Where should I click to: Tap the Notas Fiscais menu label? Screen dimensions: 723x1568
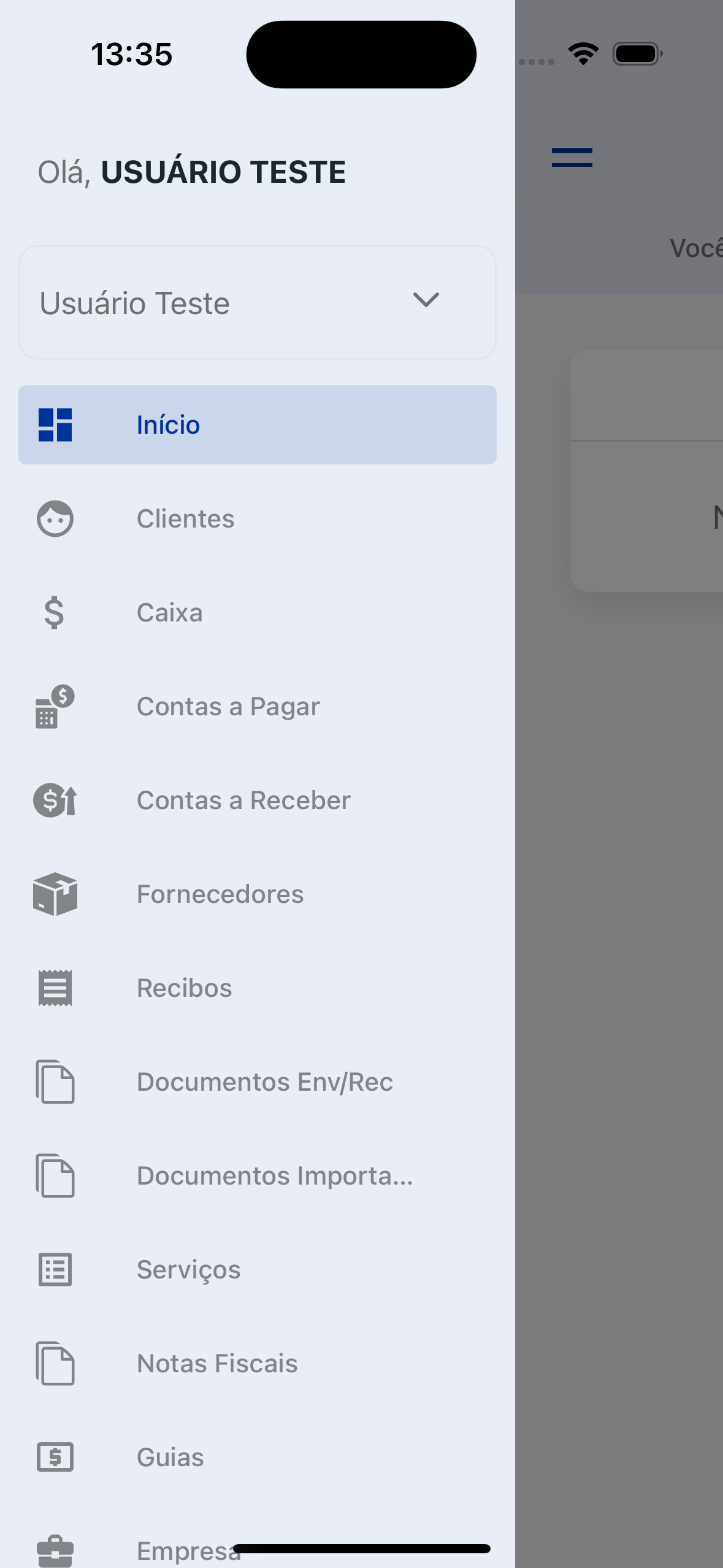217,1364
